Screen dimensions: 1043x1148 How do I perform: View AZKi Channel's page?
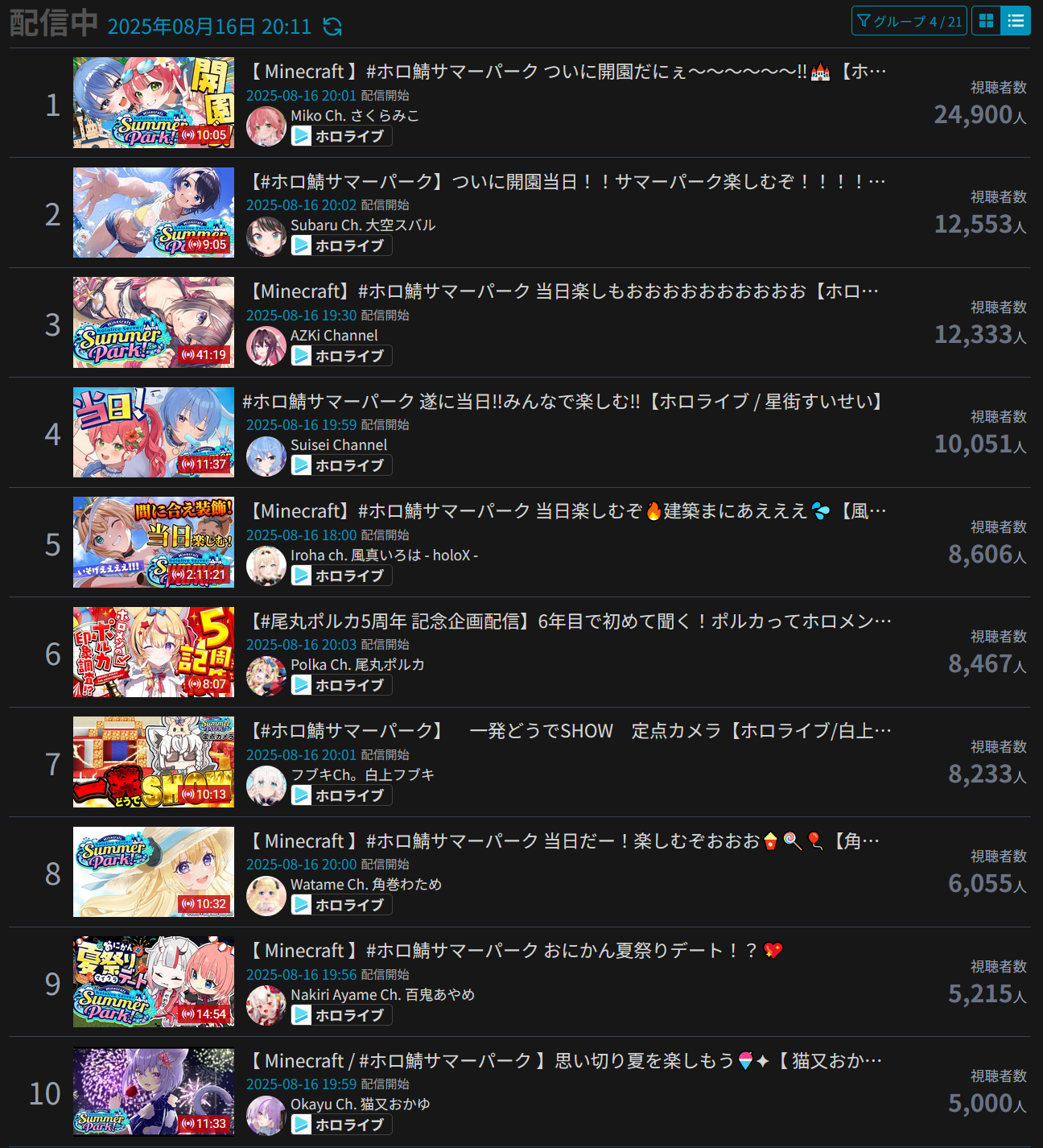(x=334, y=336)
